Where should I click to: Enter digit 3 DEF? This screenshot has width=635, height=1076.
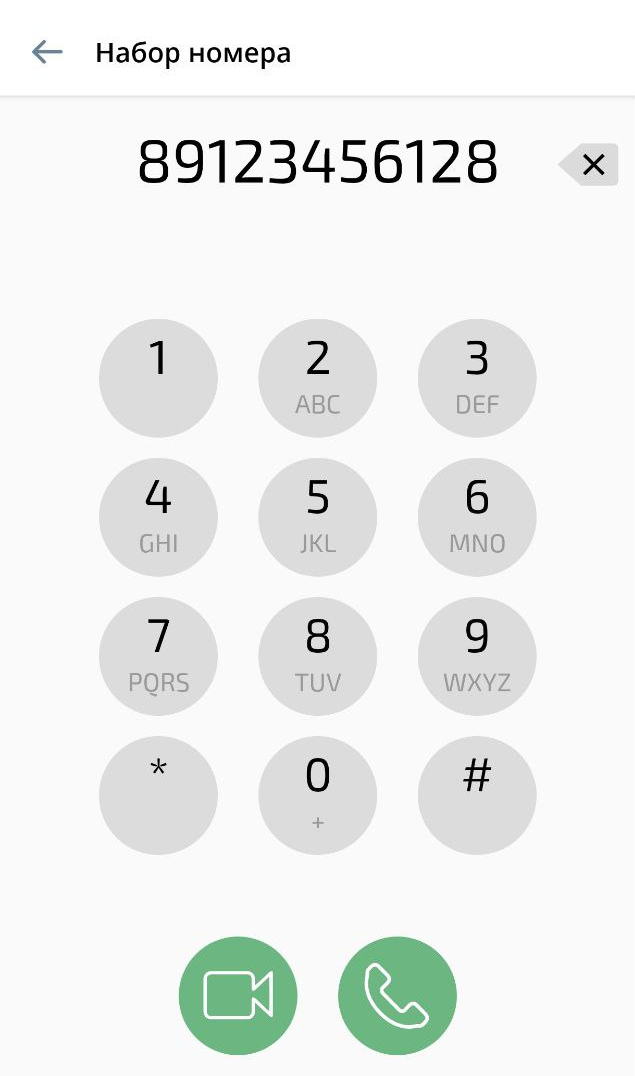pos(477,378)
